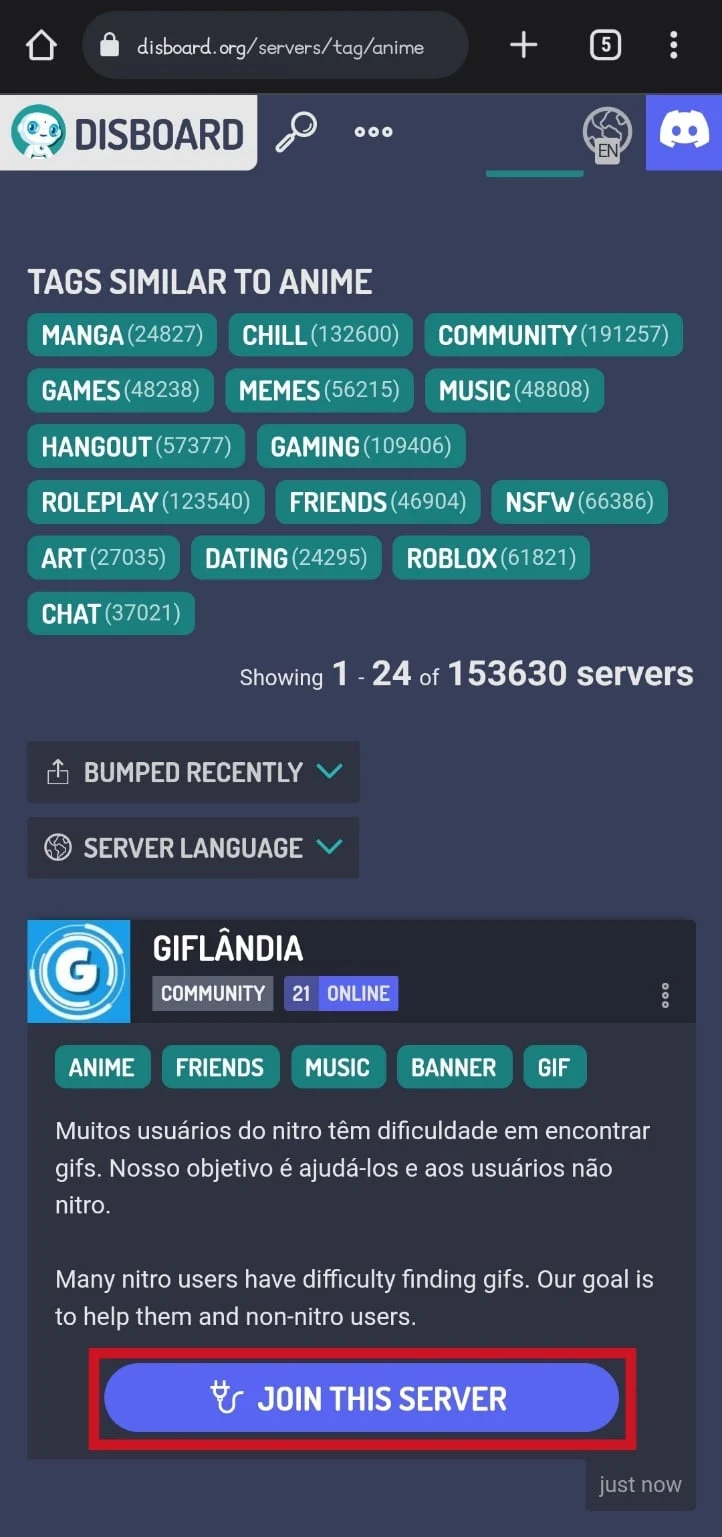Viewport: 722px width, 1537px height.
Task: Open a new browser tab
Action: 524,45
